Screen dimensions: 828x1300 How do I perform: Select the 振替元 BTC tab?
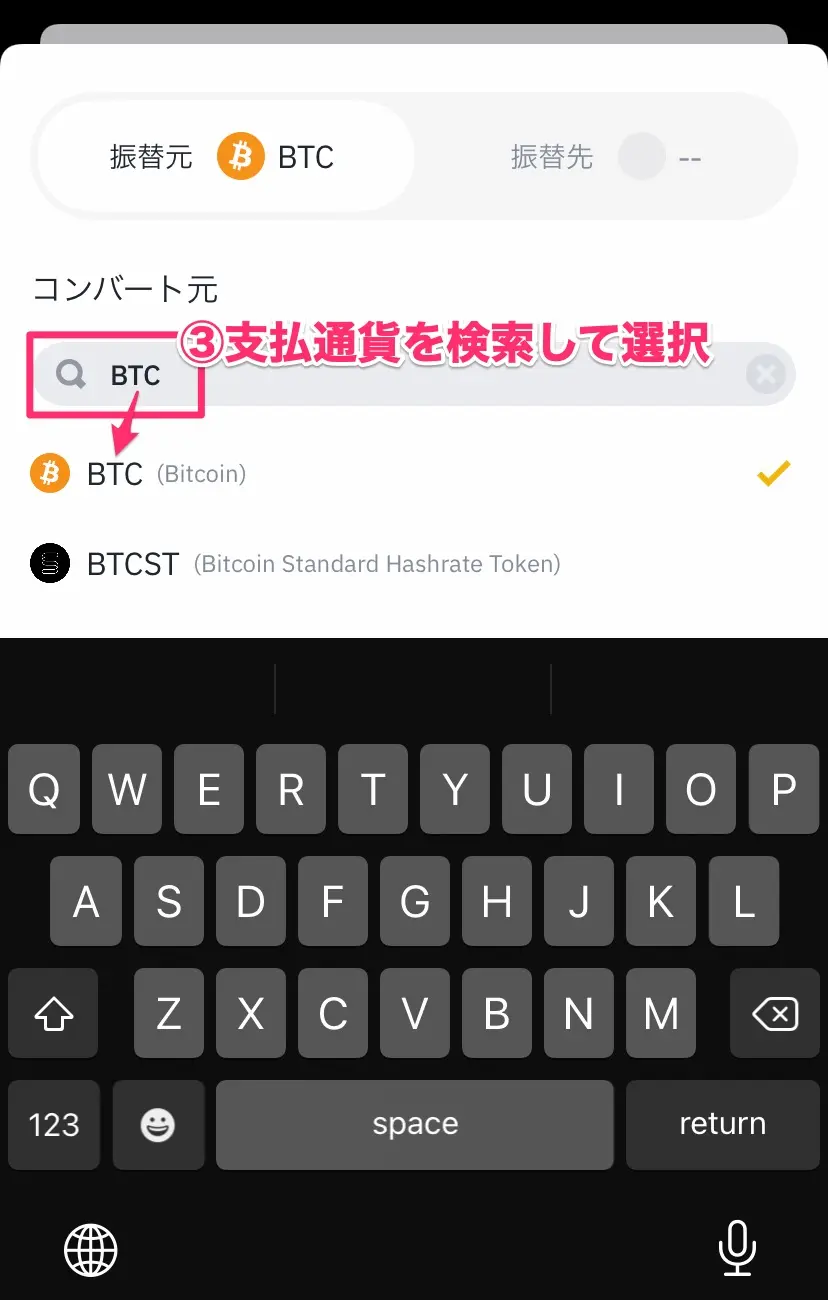pos(224,157)
